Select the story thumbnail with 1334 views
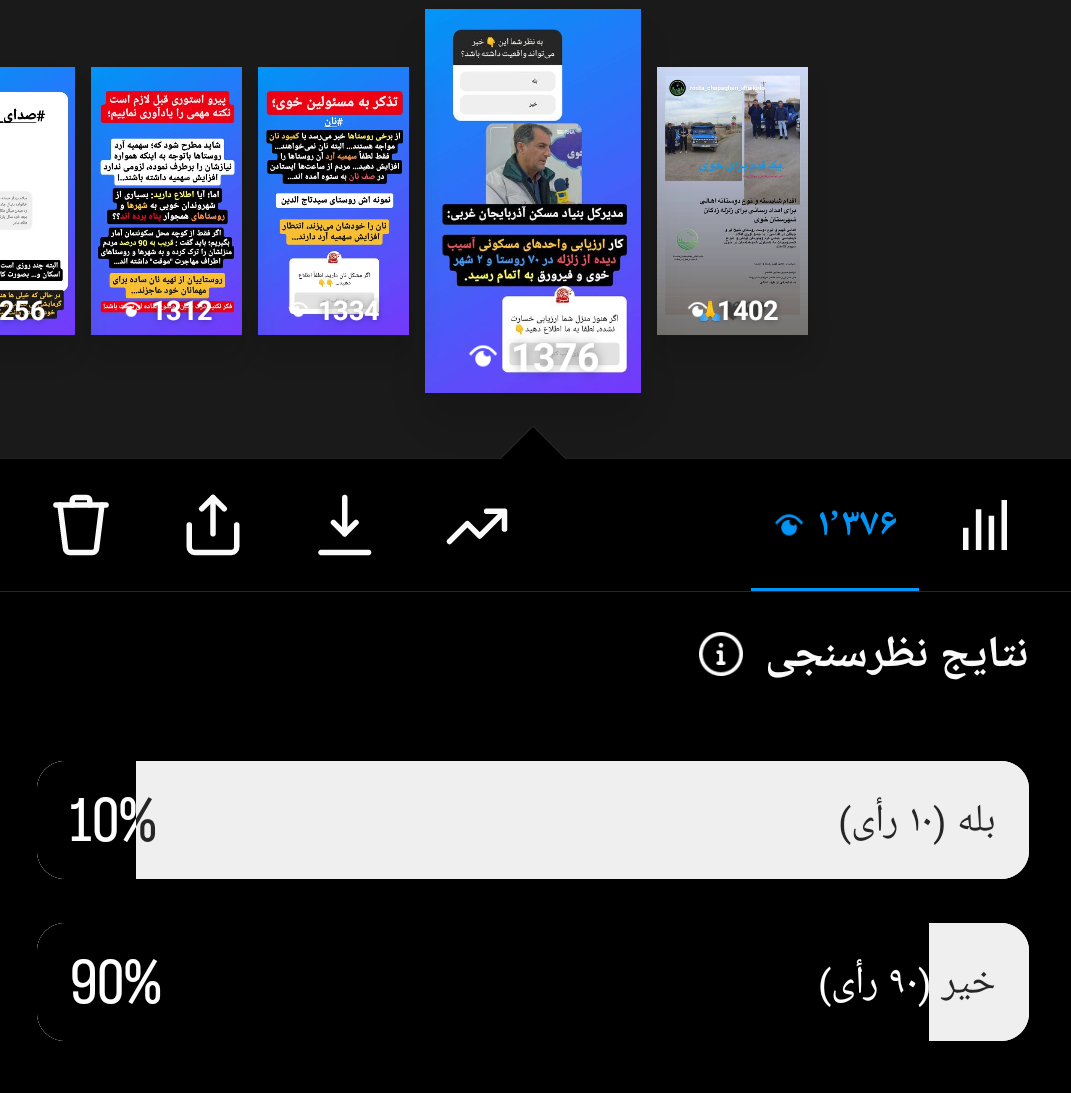Image resolution: width=1071 pixels, height=1093 pixels. click(x=333, y=200)
